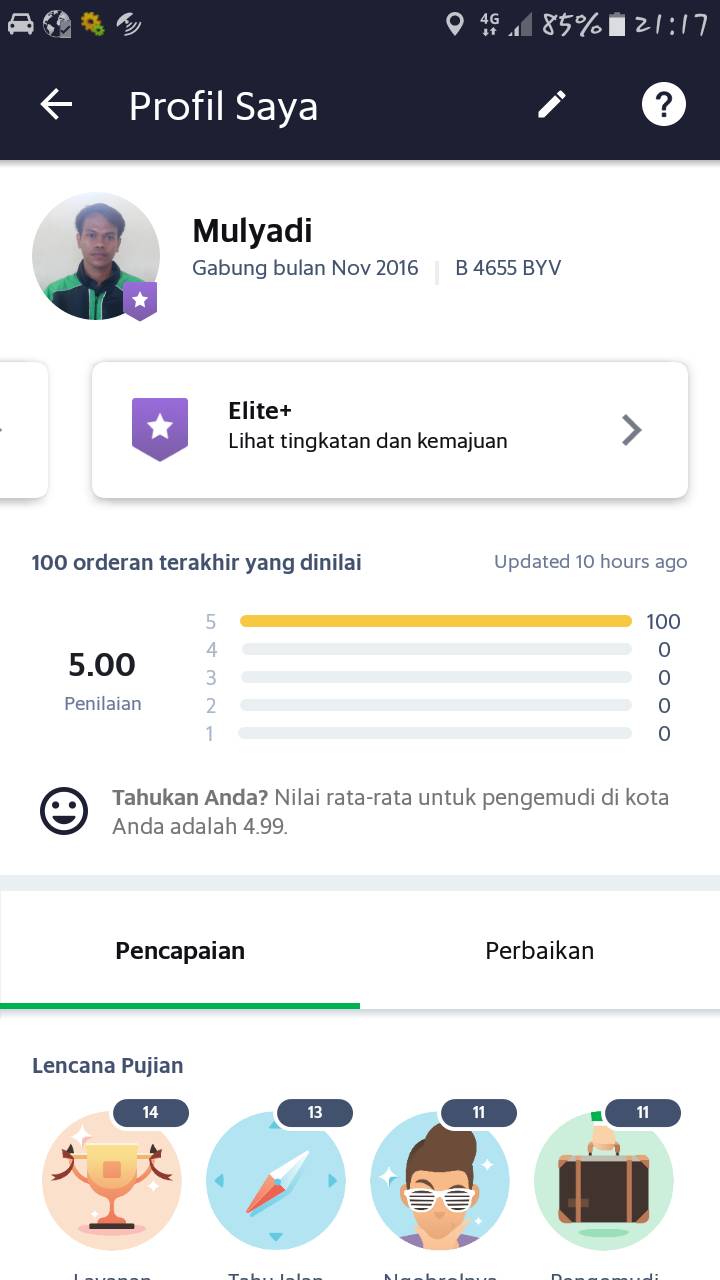The height and width of the screenshot is (1280, 720).
Task: Switch to the Perbaikan tab
Action: (539, 950)
